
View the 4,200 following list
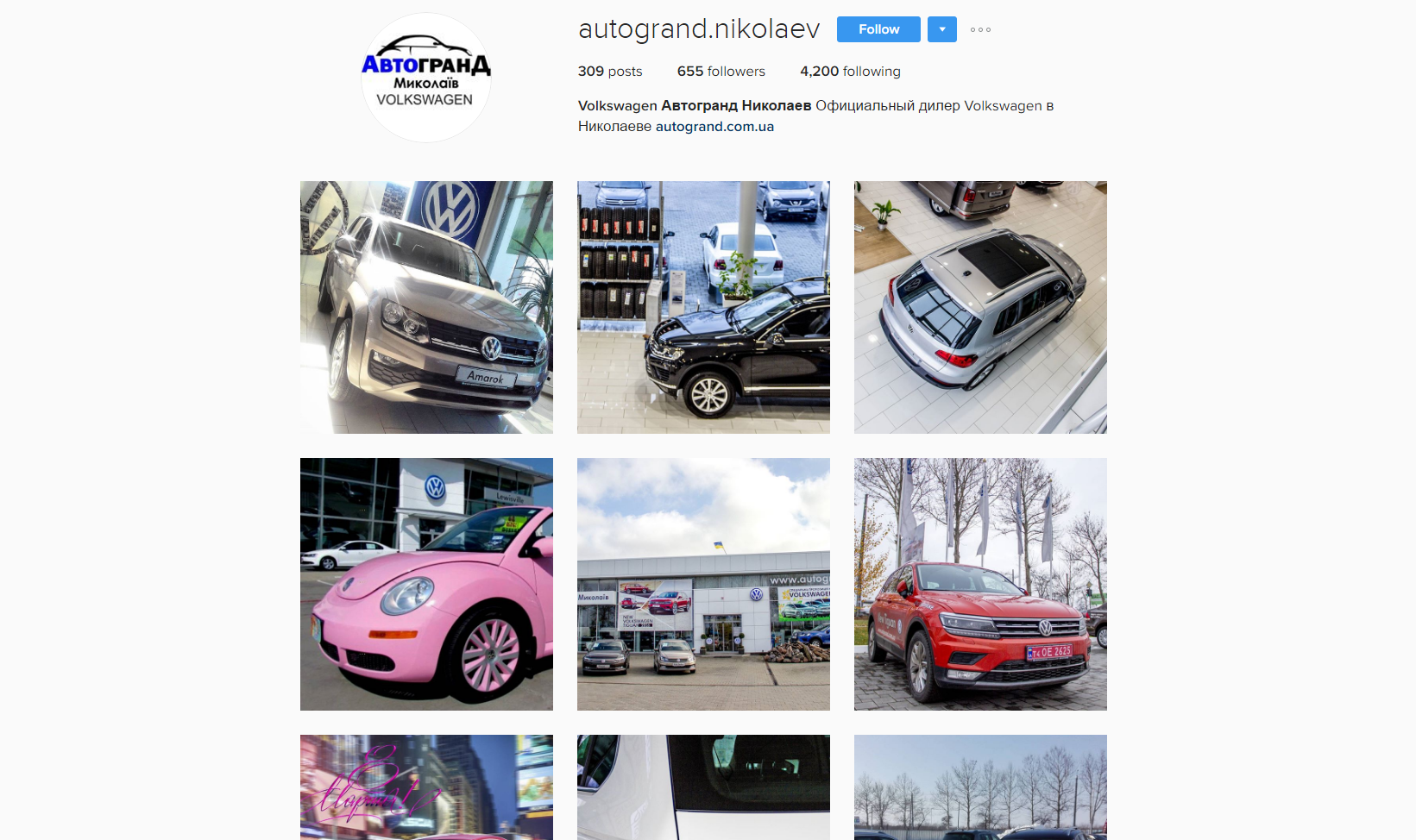[x=850, y=72]
